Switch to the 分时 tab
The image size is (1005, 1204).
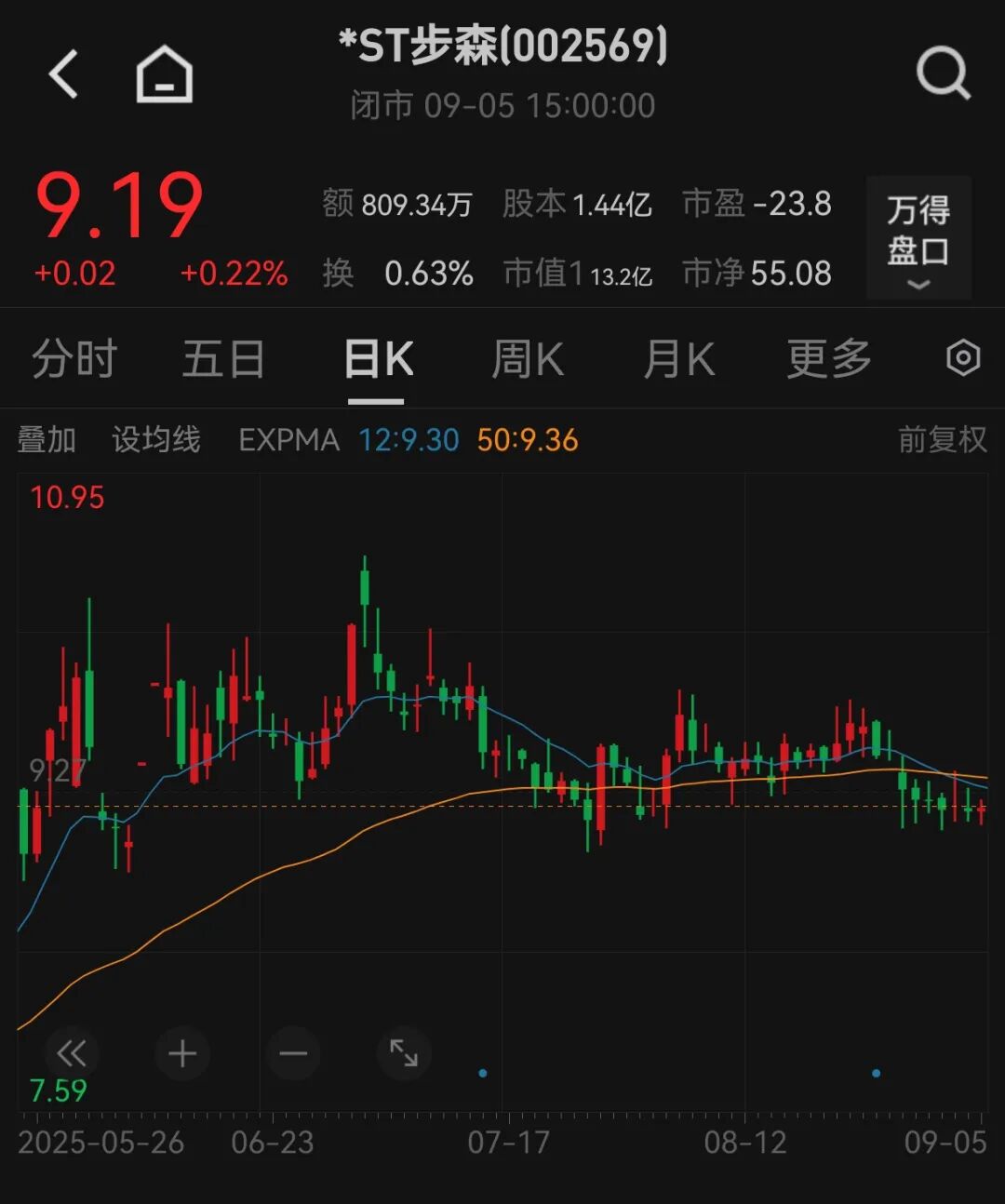(x=74, y=359)
